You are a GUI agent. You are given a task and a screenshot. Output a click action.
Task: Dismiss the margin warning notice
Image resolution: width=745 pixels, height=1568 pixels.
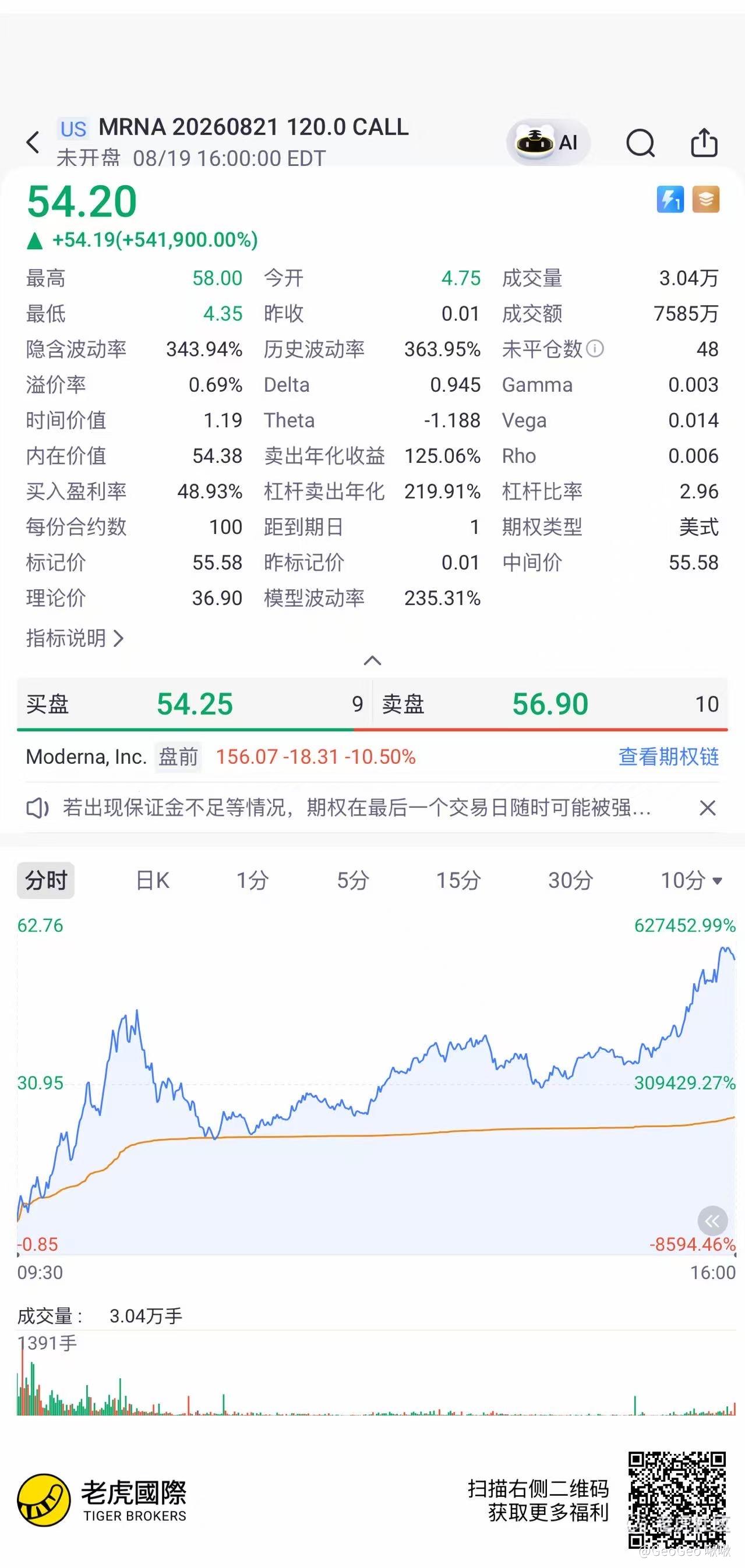pos(707,808)
